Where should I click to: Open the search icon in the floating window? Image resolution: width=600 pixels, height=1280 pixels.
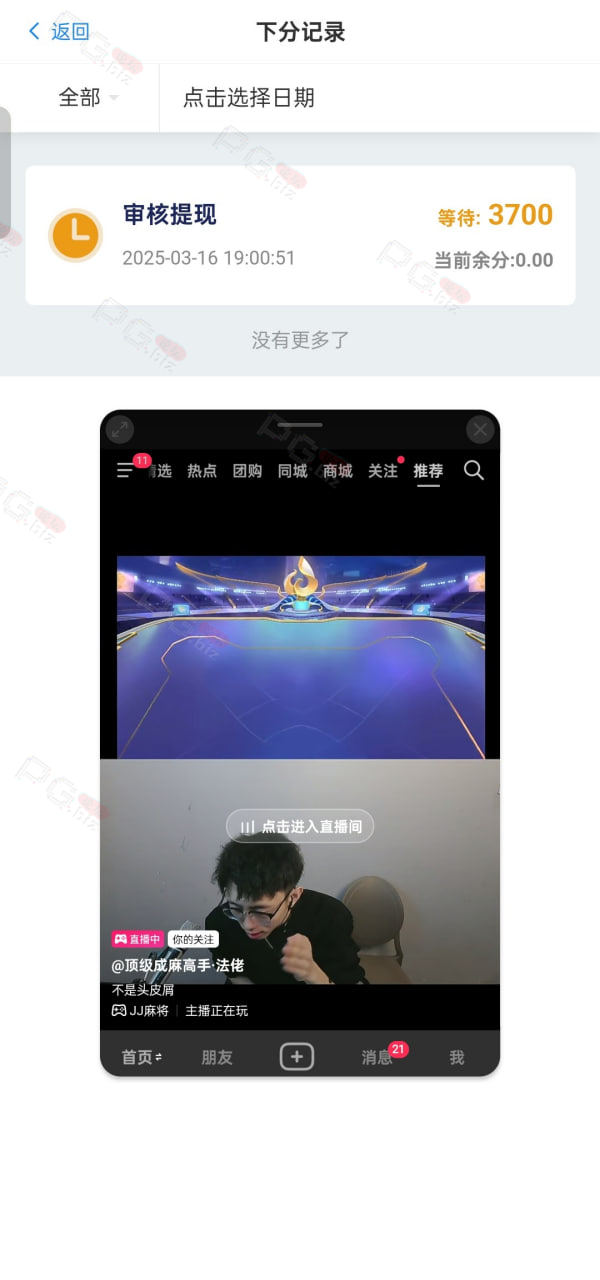474,470
